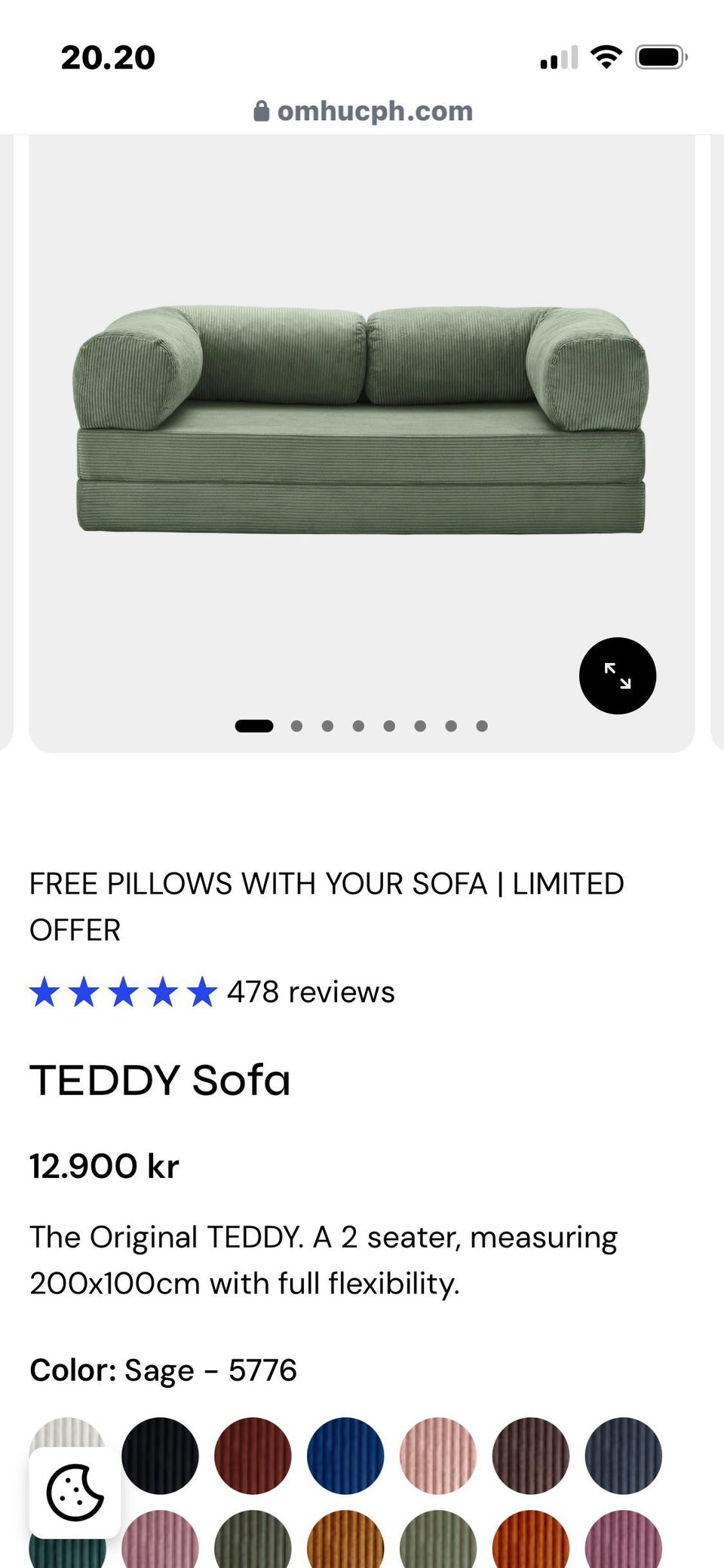The height and width of the screenshot is (1568, 724).
Task: Choose the brown color swatch
Action: pyautogui.click(x=531, y=1456)
